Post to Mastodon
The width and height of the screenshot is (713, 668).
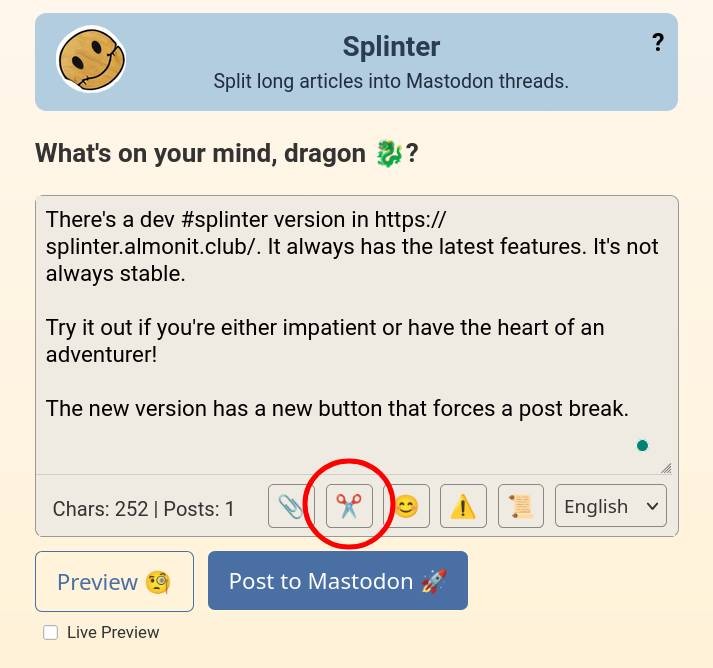point(337,580)
